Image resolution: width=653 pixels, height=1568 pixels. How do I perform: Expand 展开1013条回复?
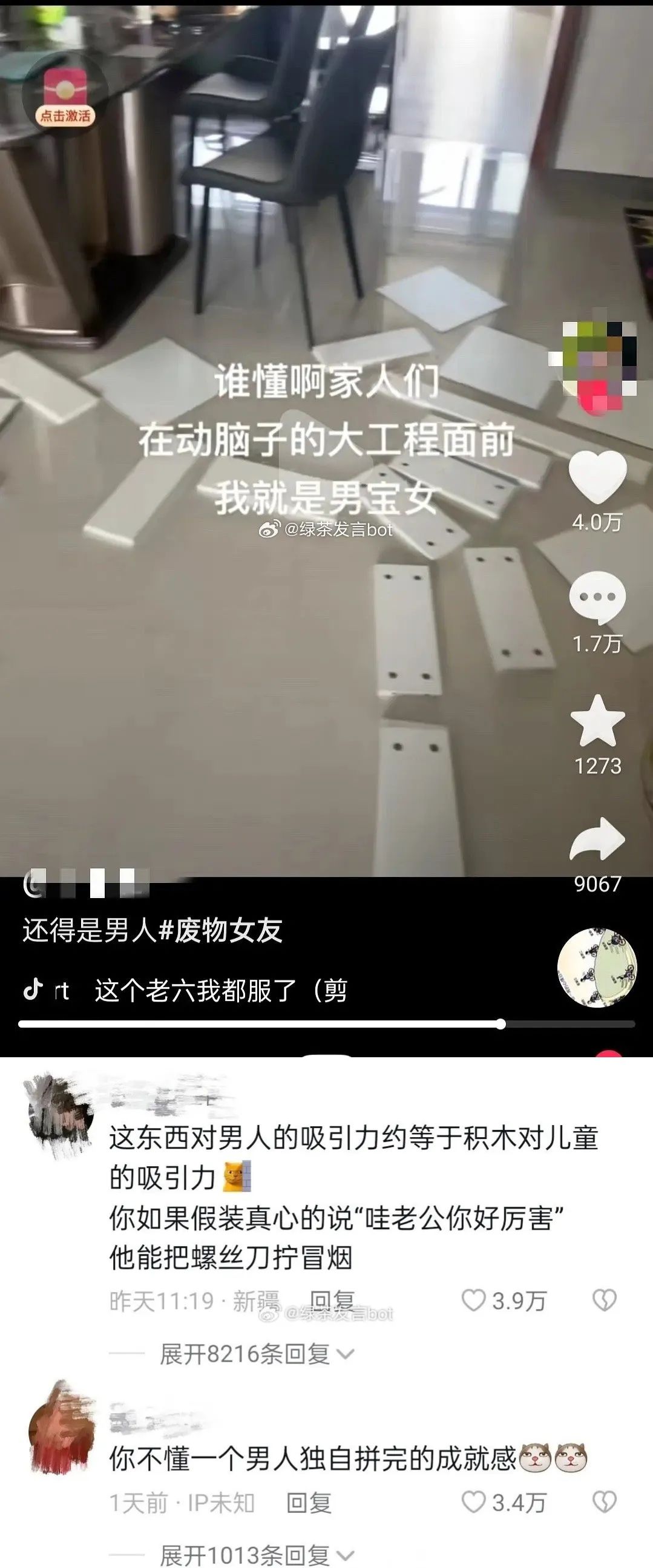(255, 1555)
